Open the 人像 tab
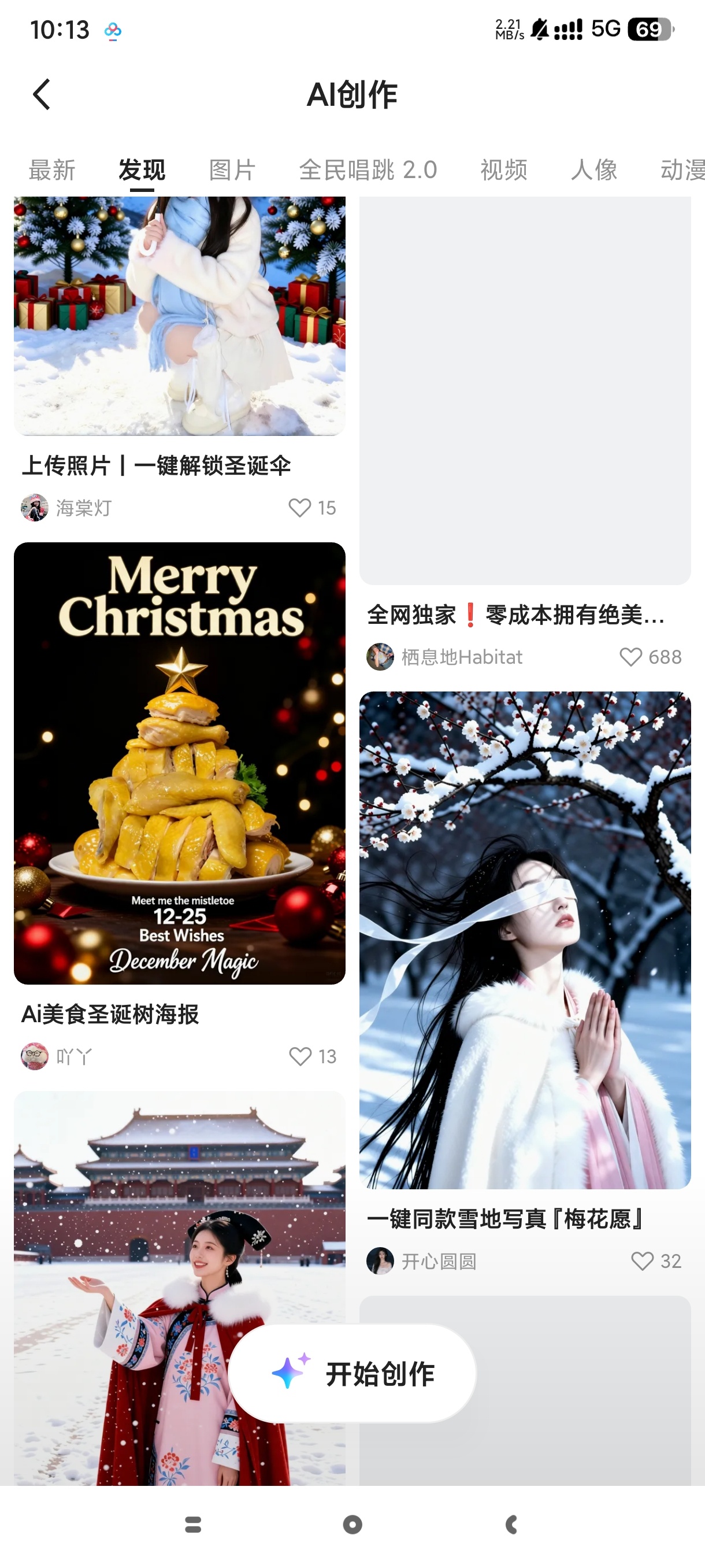Viewport: 705px width, 1568px height. coord(593,170)
